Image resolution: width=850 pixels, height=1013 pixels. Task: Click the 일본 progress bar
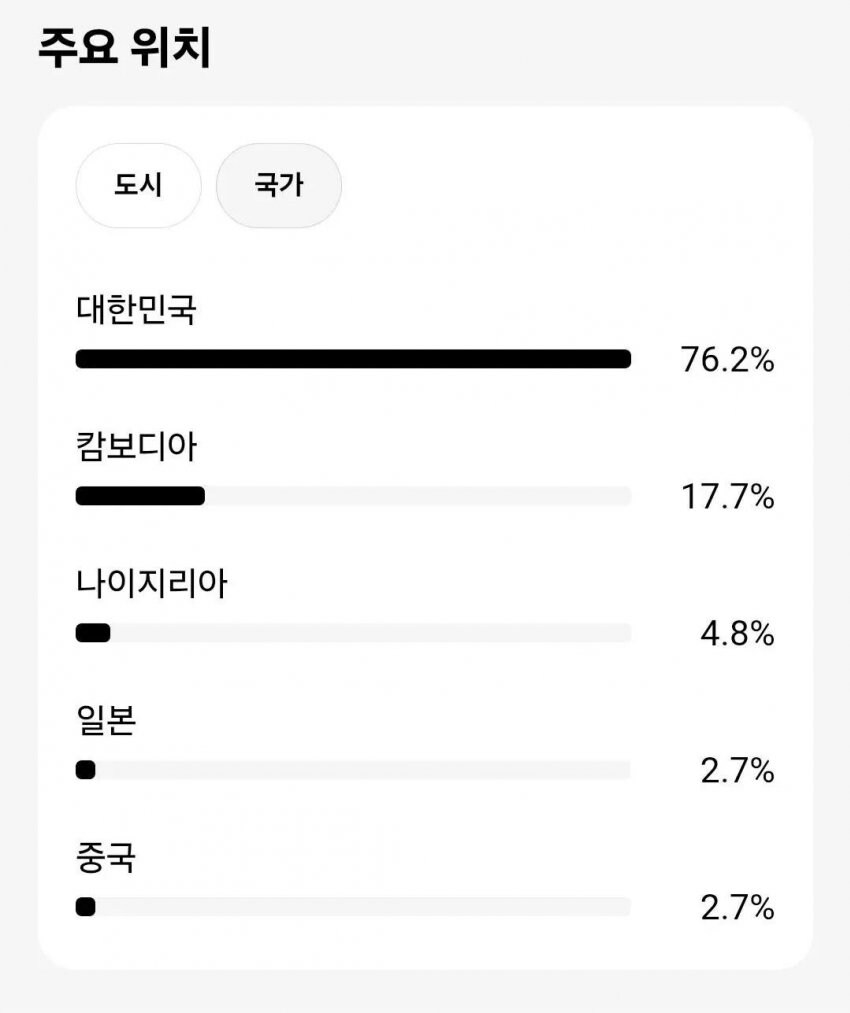353,768
